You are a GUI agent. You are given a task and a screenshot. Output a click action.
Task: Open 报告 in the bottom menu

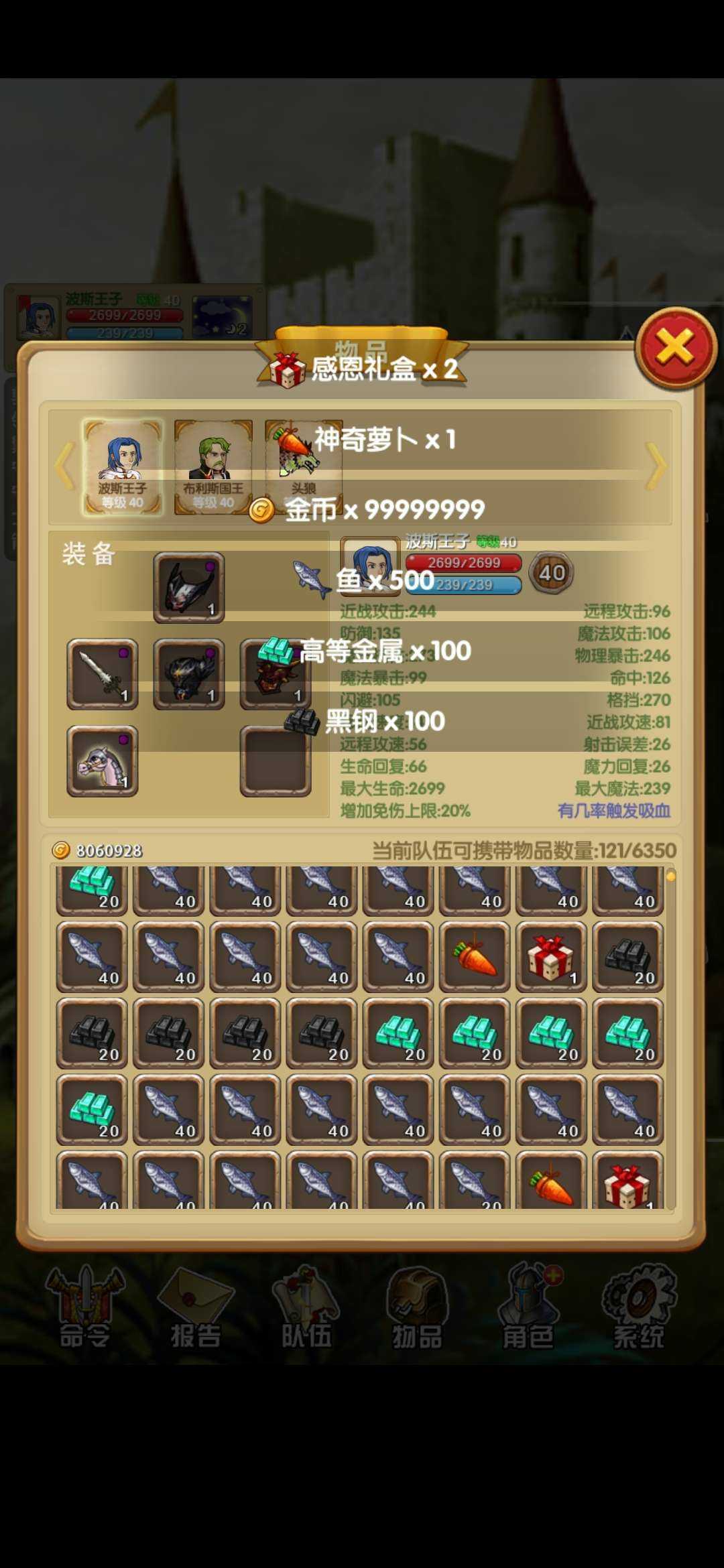coord(195,1308)
